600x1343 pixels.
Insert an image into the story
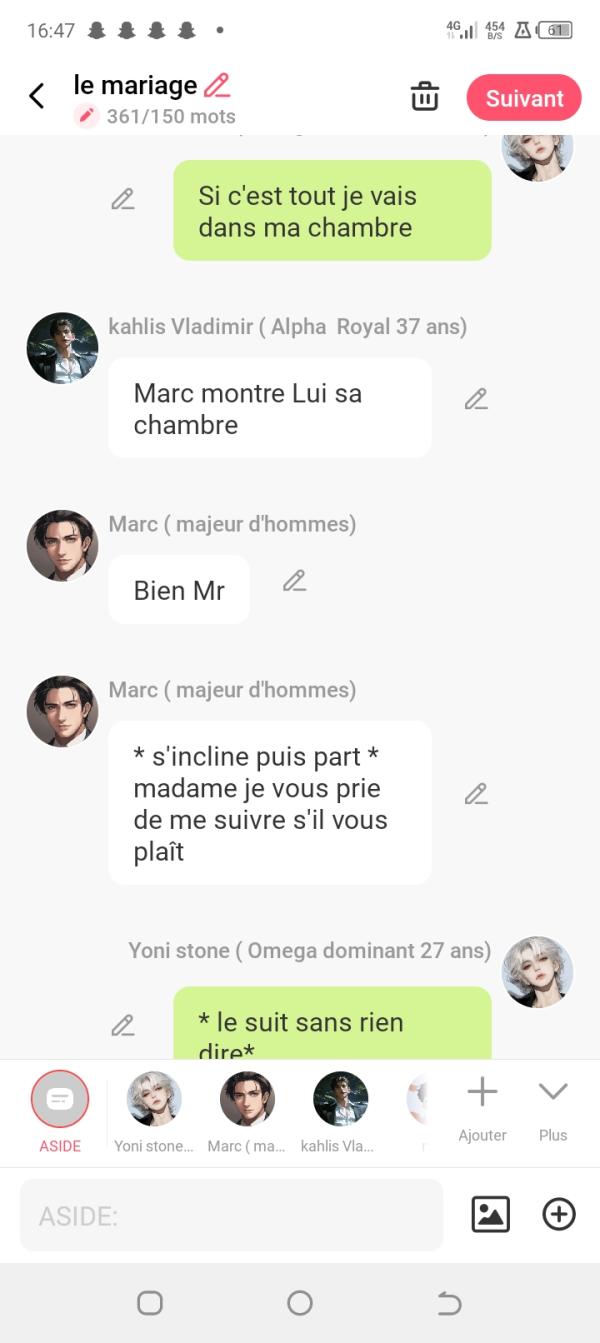(x=490, y=1214)
